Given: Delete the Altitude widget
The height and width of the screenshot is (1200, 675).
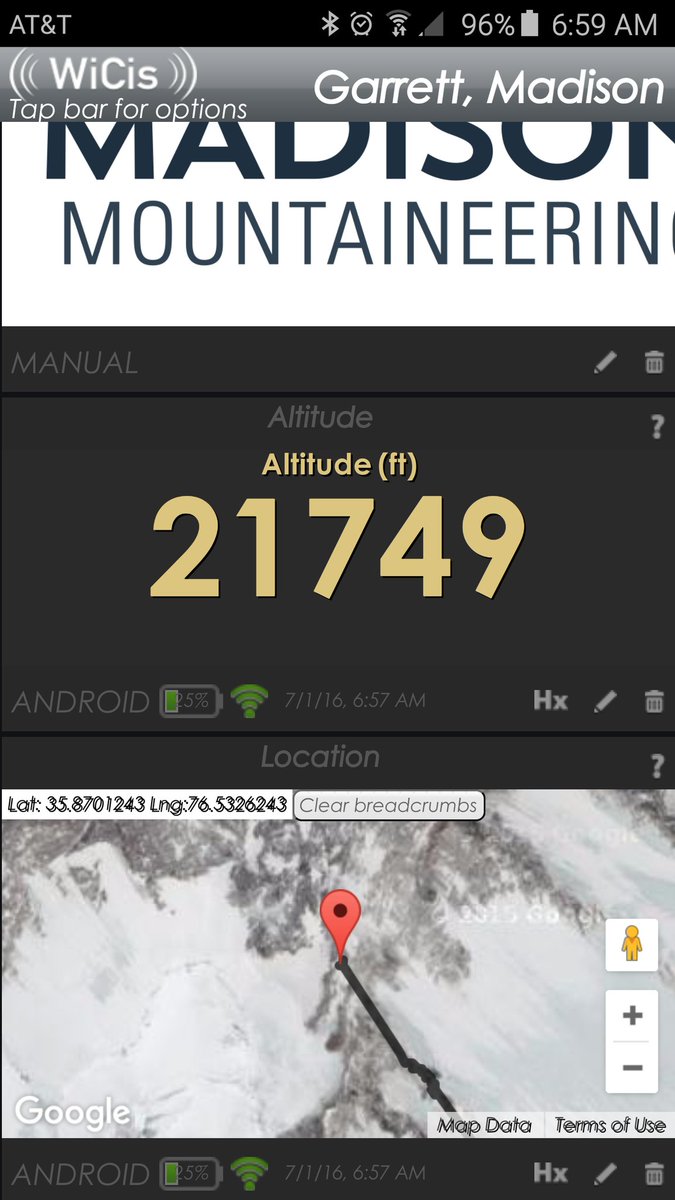Looking at the screenshot, I should (654, 701).
